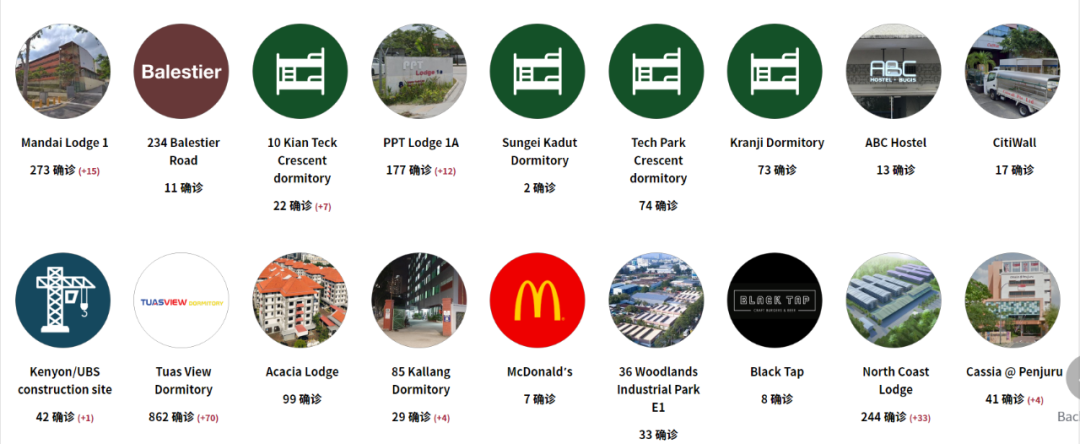Tap the ABC Hostel cluster
The image size is (1080, 444).
(x=893, y=72)
